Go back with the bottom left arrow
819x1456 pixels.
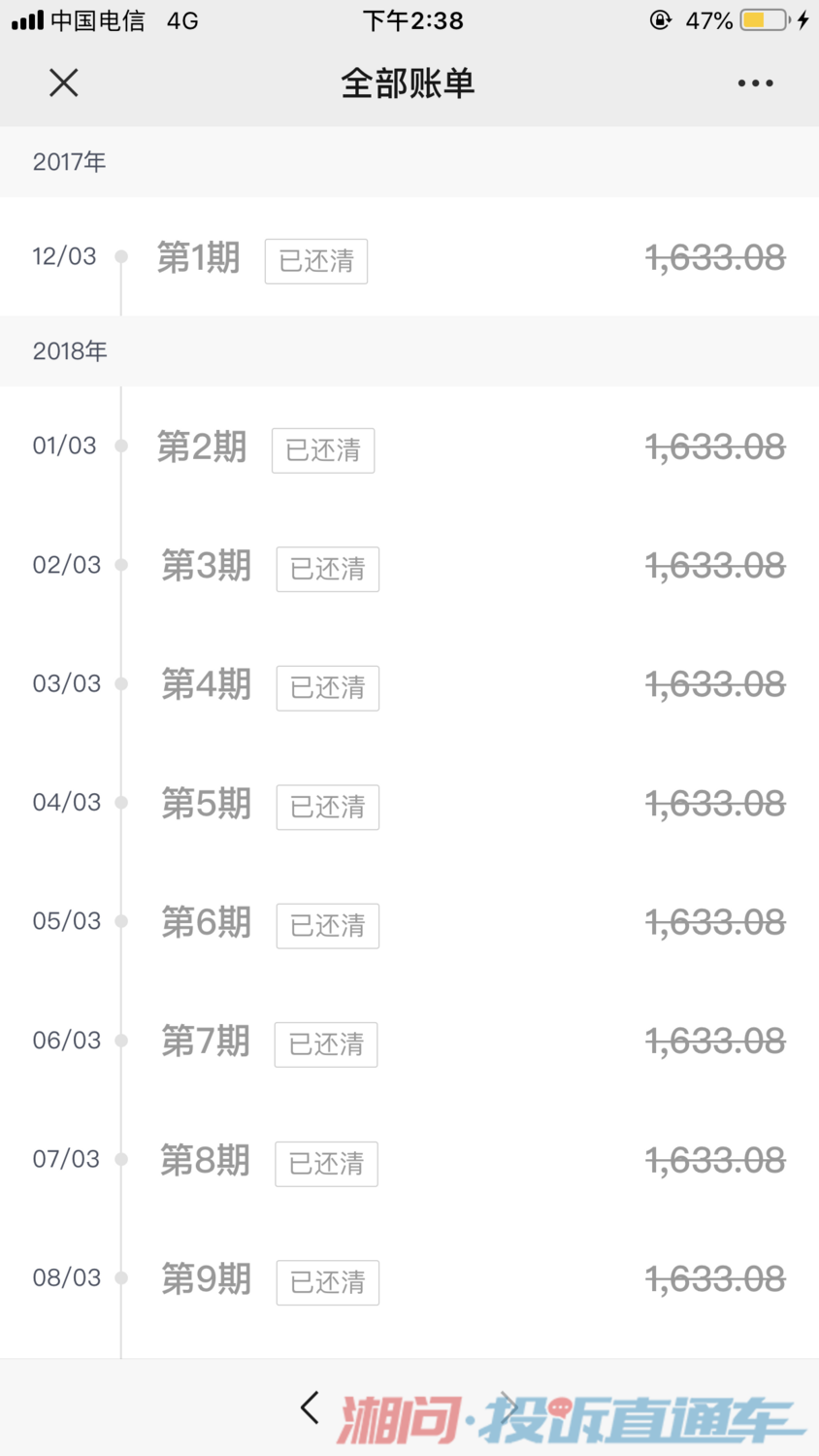point(310,1406)
